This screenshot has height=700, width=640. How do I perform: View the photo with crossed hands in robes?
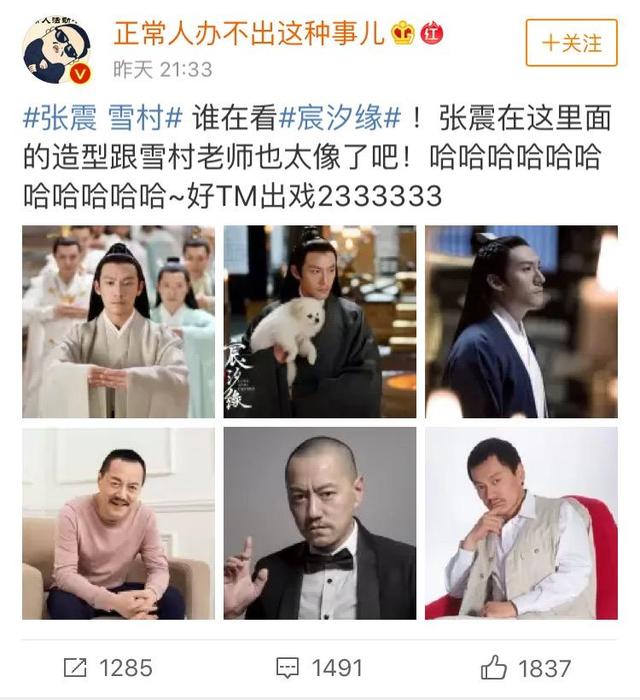point(118,322)
